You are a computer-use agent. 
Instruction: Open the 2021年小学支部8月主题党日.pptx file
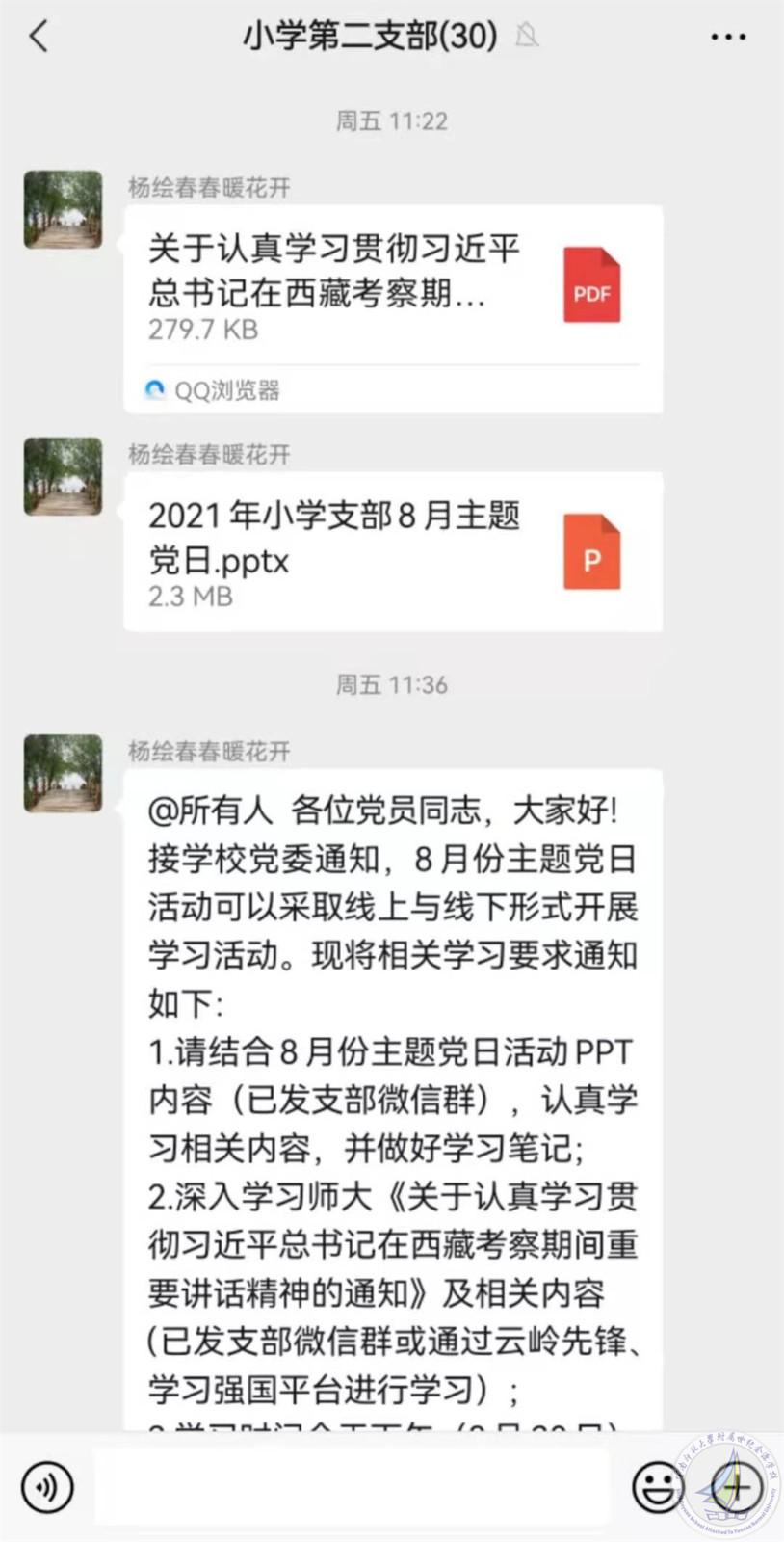pos(392,552)
